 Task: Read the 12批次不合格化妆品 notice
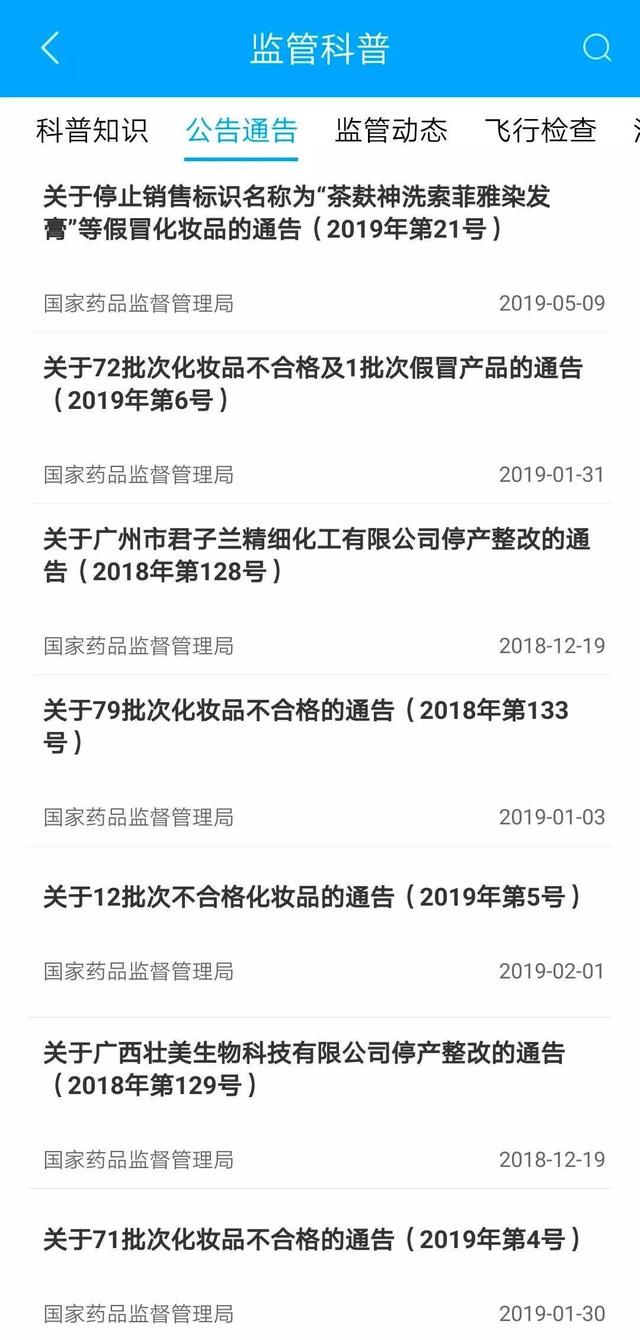click(x=320, y=931)
